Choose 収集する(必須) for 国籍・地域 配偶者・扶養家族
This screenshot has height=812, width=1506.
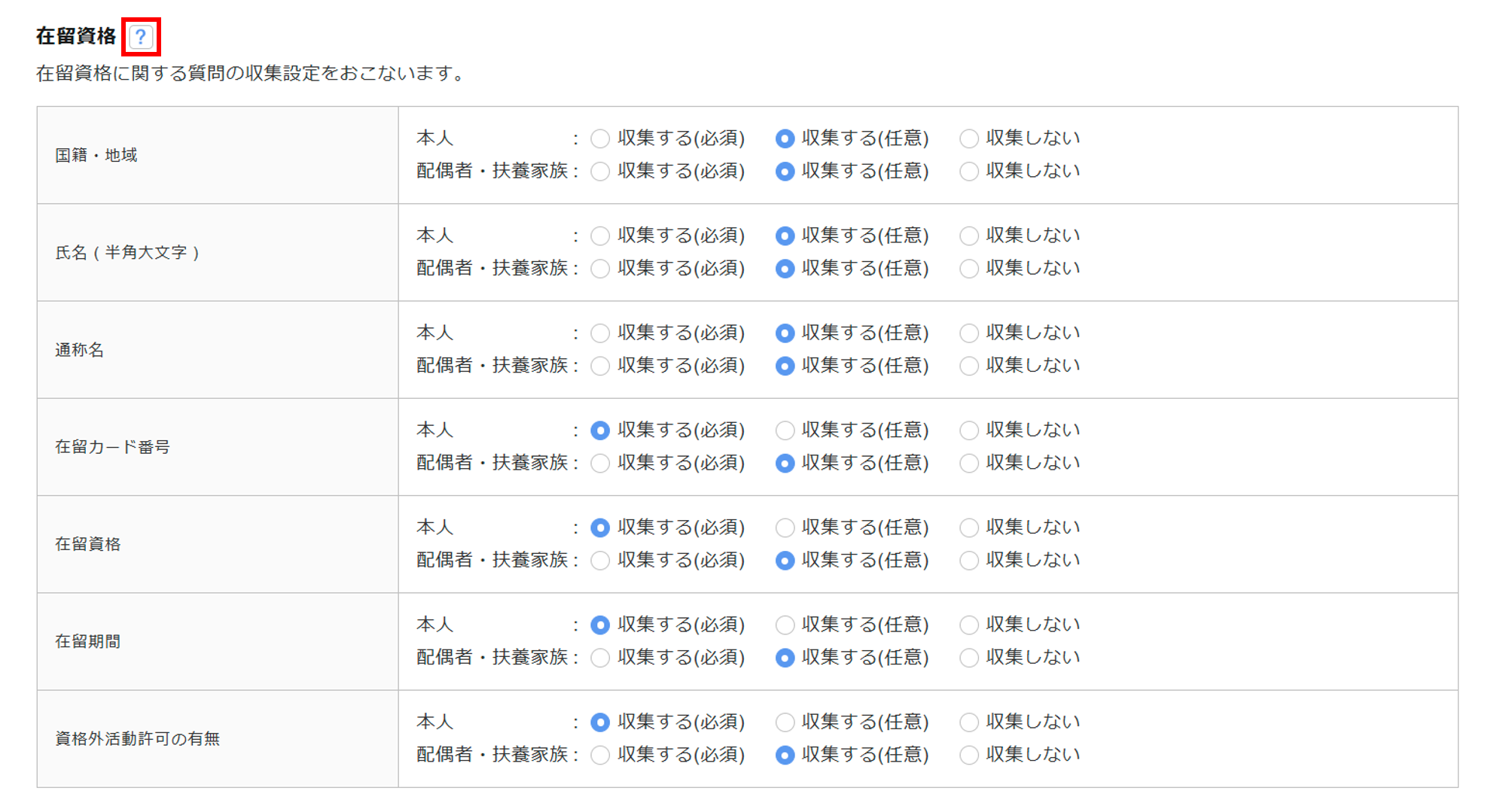[600, 172]
